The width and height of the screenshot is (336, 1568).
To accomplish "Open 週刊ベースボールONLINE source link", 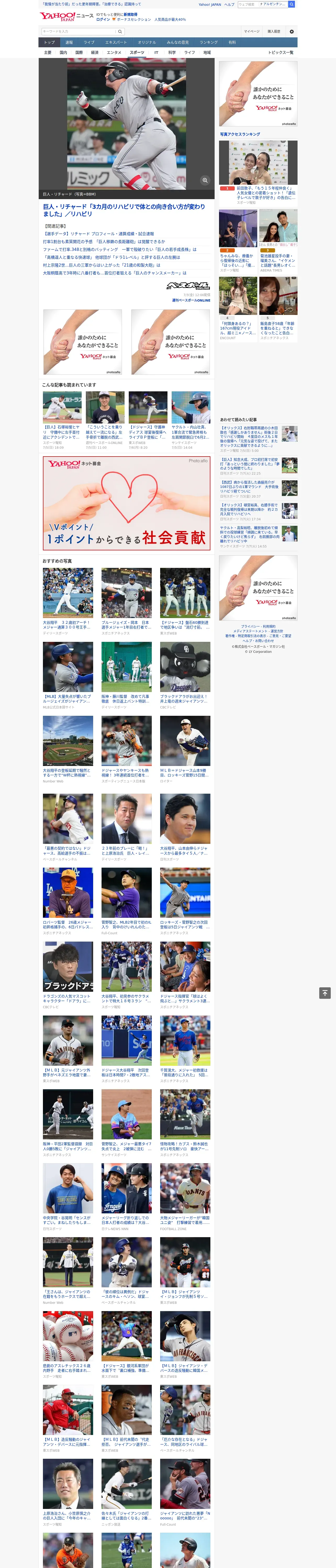I will (191, 300).
